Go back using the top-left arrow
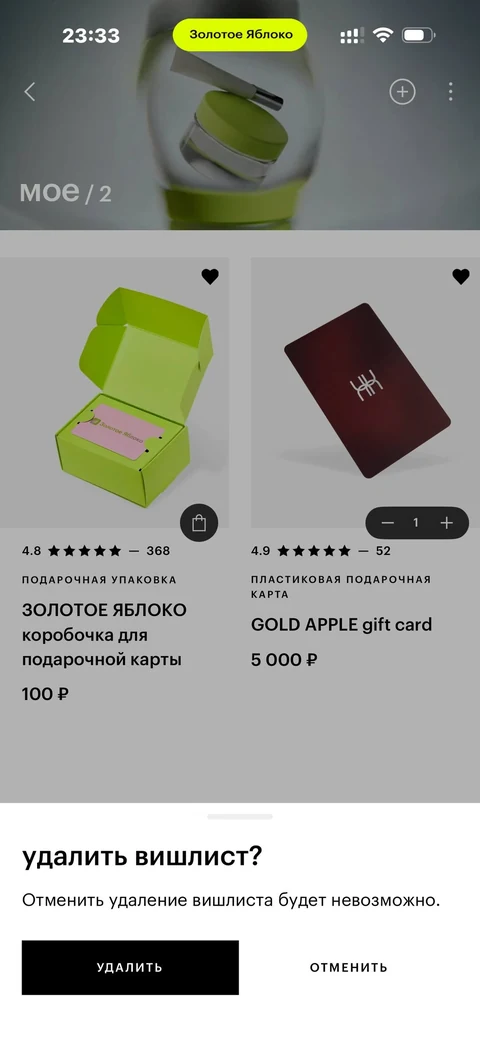Image resolution: width=480 pixels, height=1043 pixels. coord(29,92)
